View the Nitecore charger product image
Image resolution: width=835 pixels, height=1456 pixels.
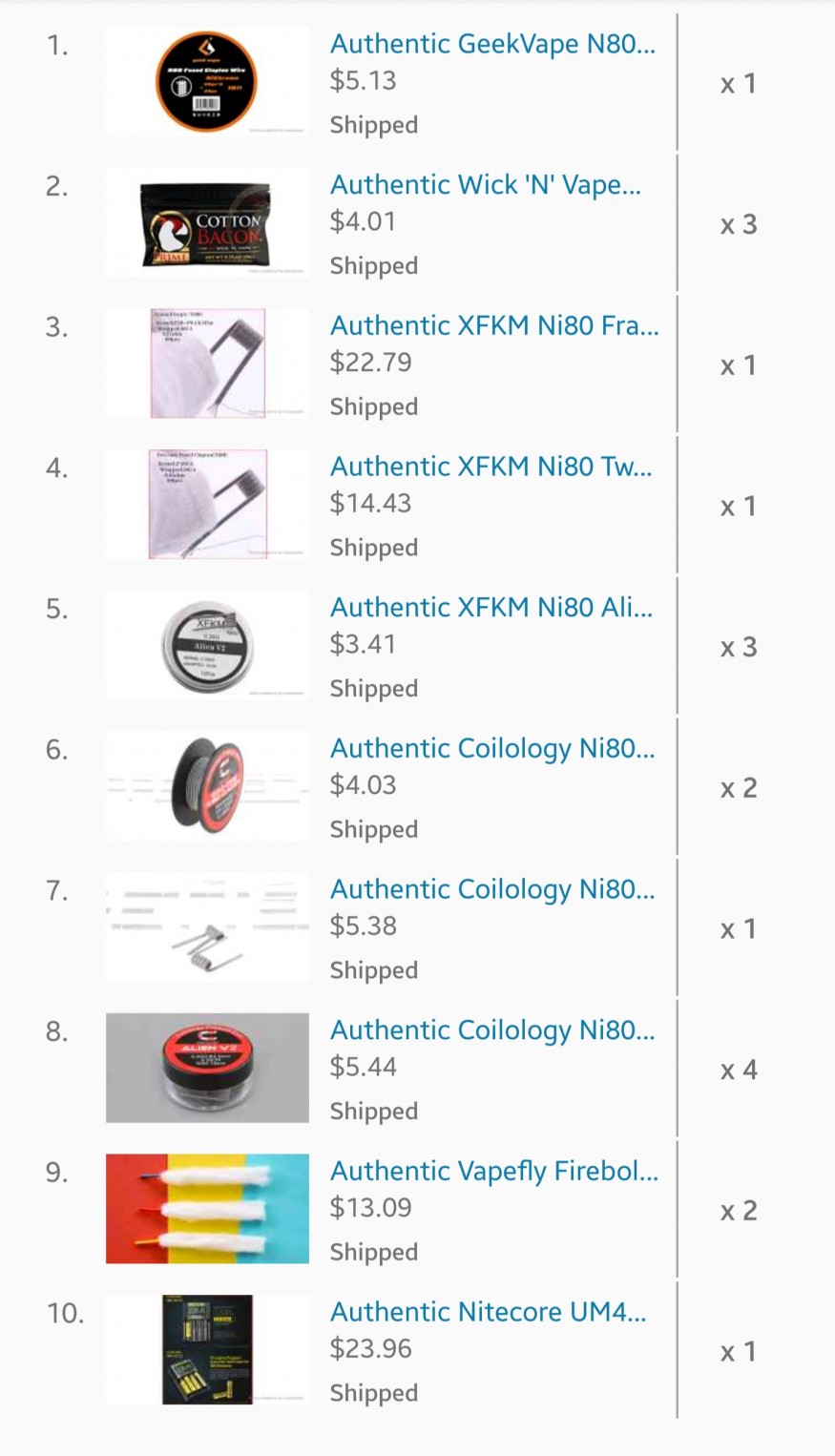[x=207, y=1350]
